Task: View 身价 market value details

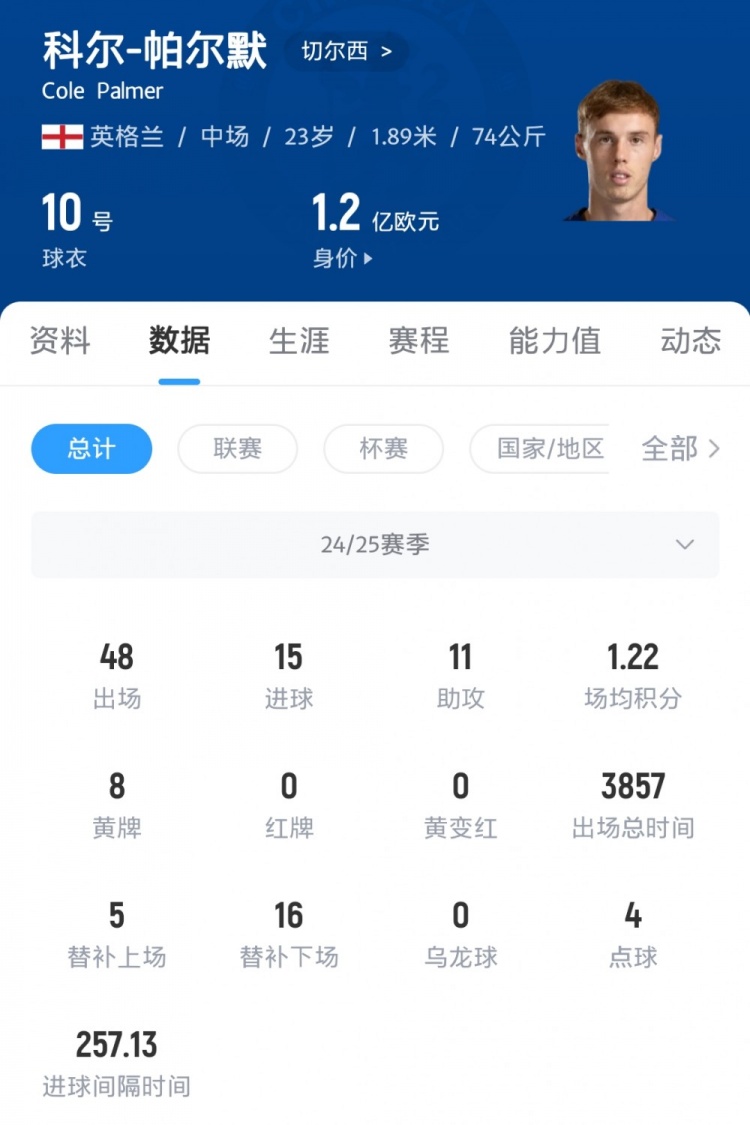Action: click(x=343, y=258)
